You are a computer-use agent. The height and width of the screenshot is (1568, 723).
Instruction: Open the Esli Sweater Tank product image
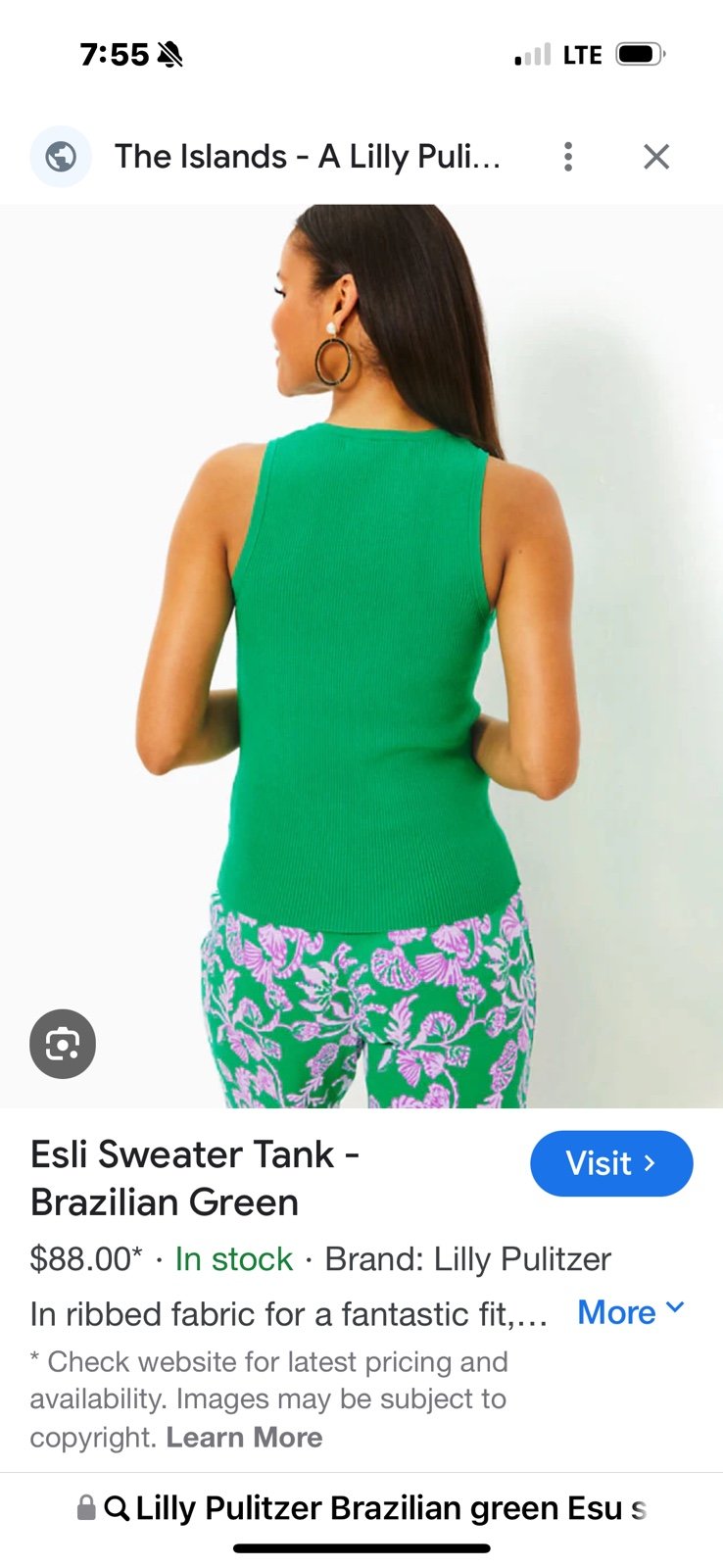[361, 656]
